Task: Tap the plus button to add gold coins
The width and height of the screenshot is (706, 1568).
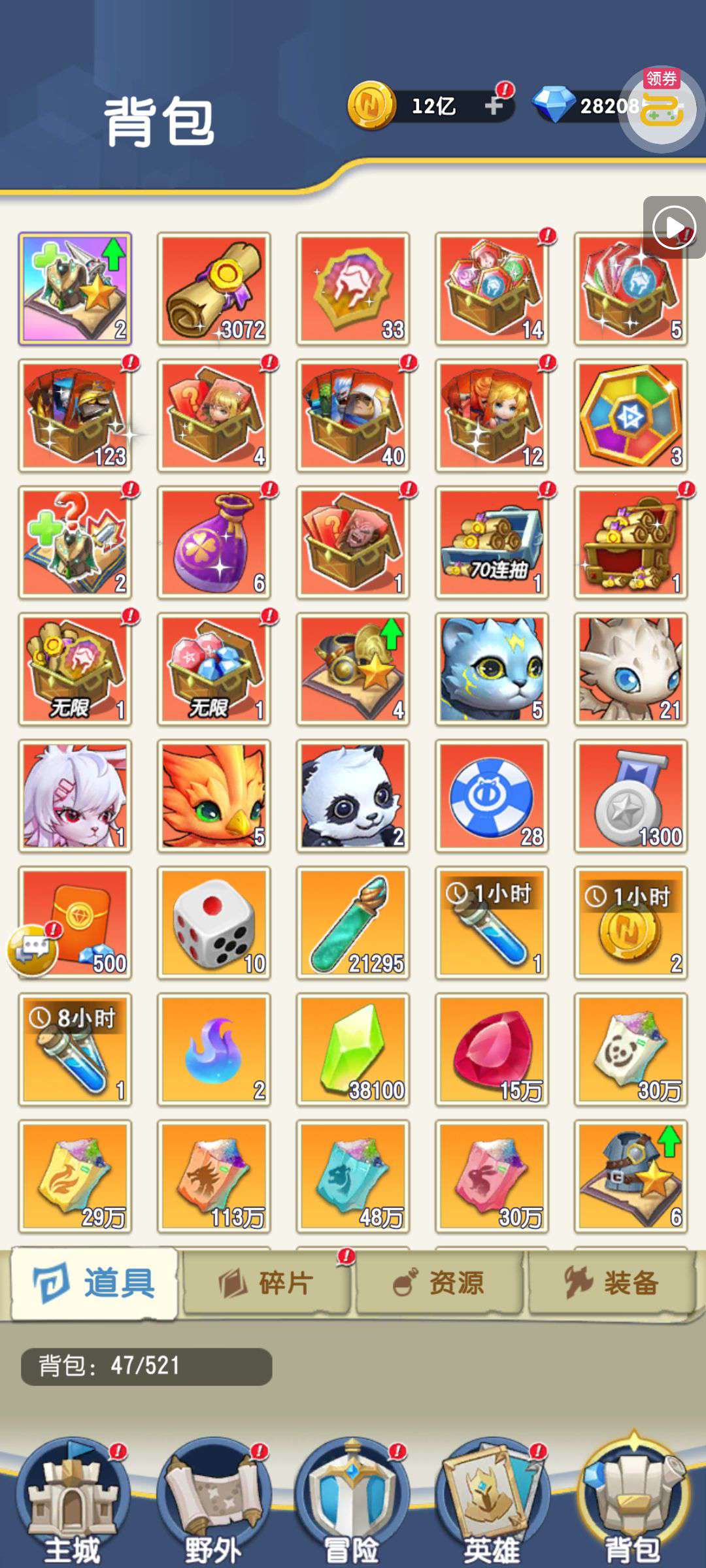Action: (x=495, y=105)
